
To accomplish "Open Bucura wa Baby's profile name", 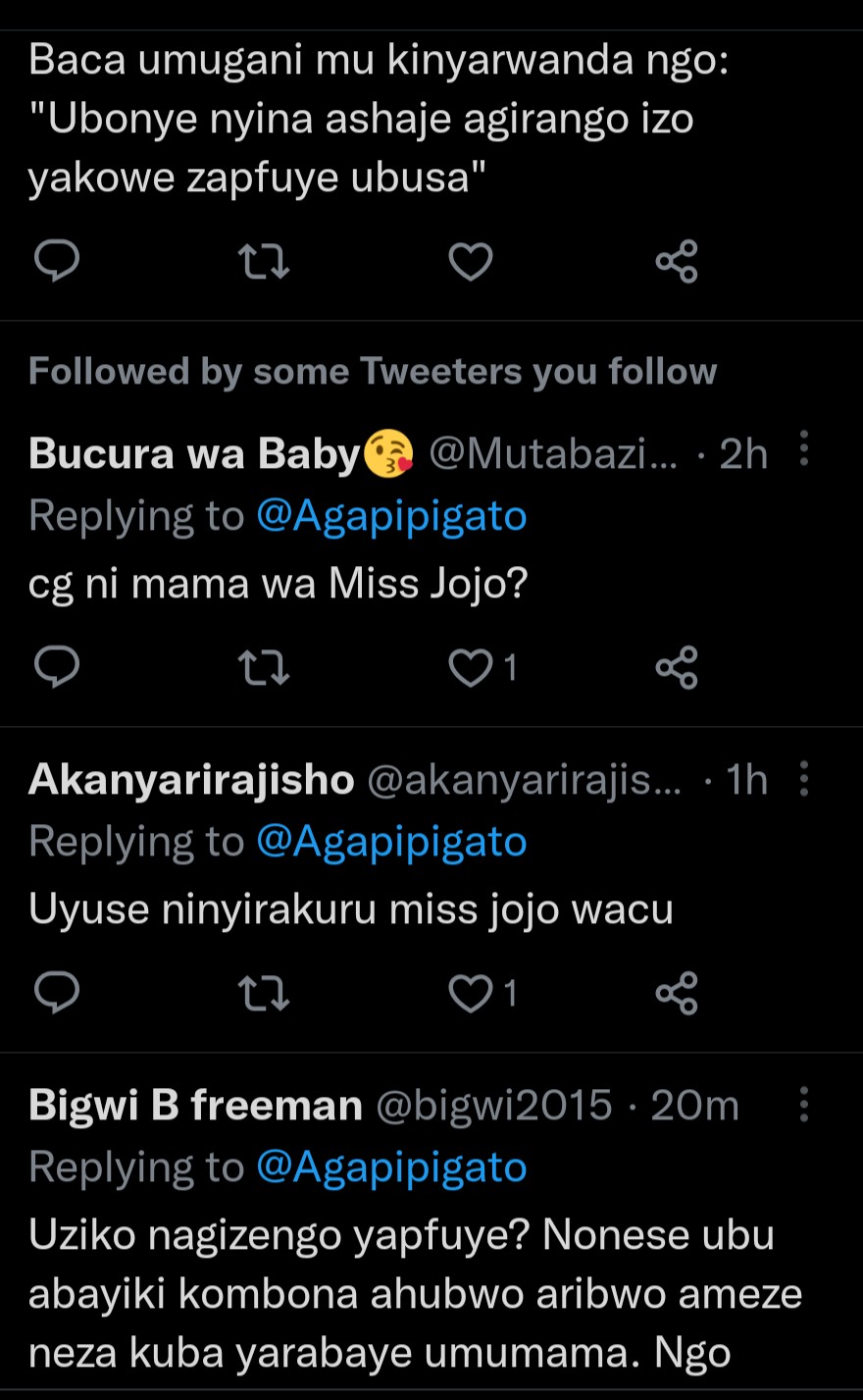I will point(194,453).
